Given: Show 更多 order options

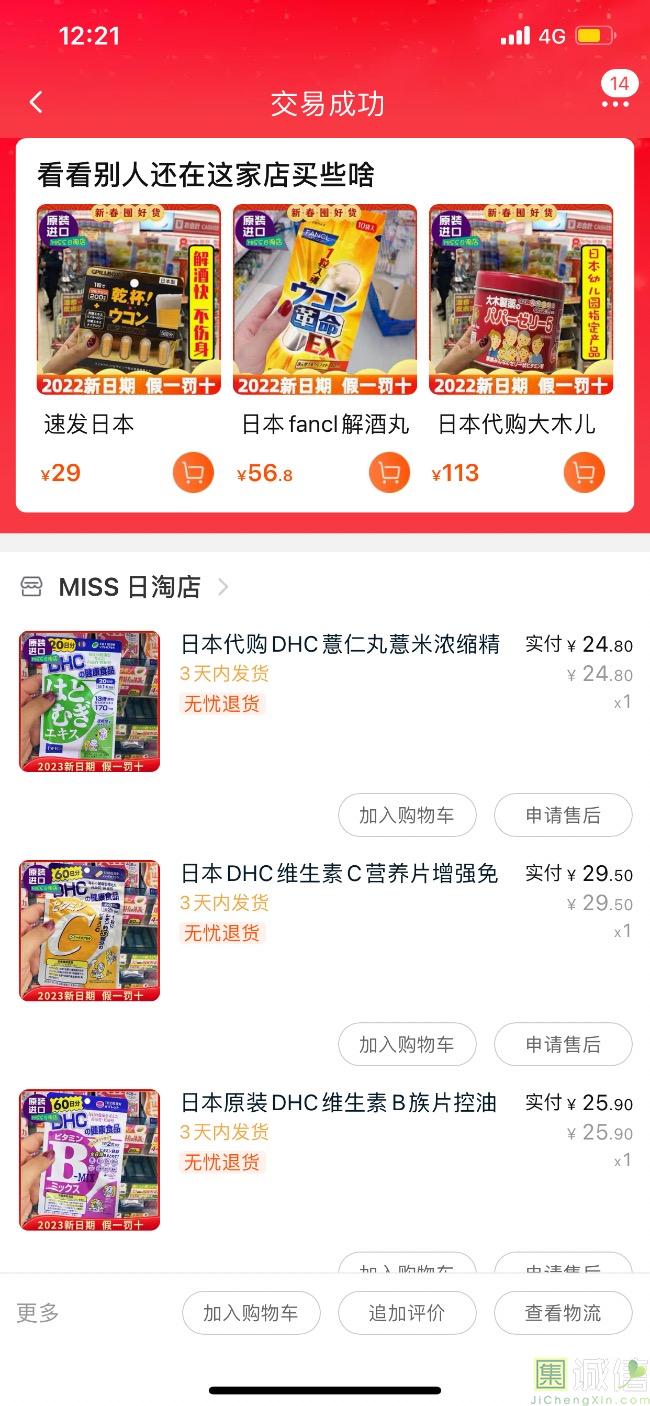Looking at the screenshot, I should (38, 1313).
